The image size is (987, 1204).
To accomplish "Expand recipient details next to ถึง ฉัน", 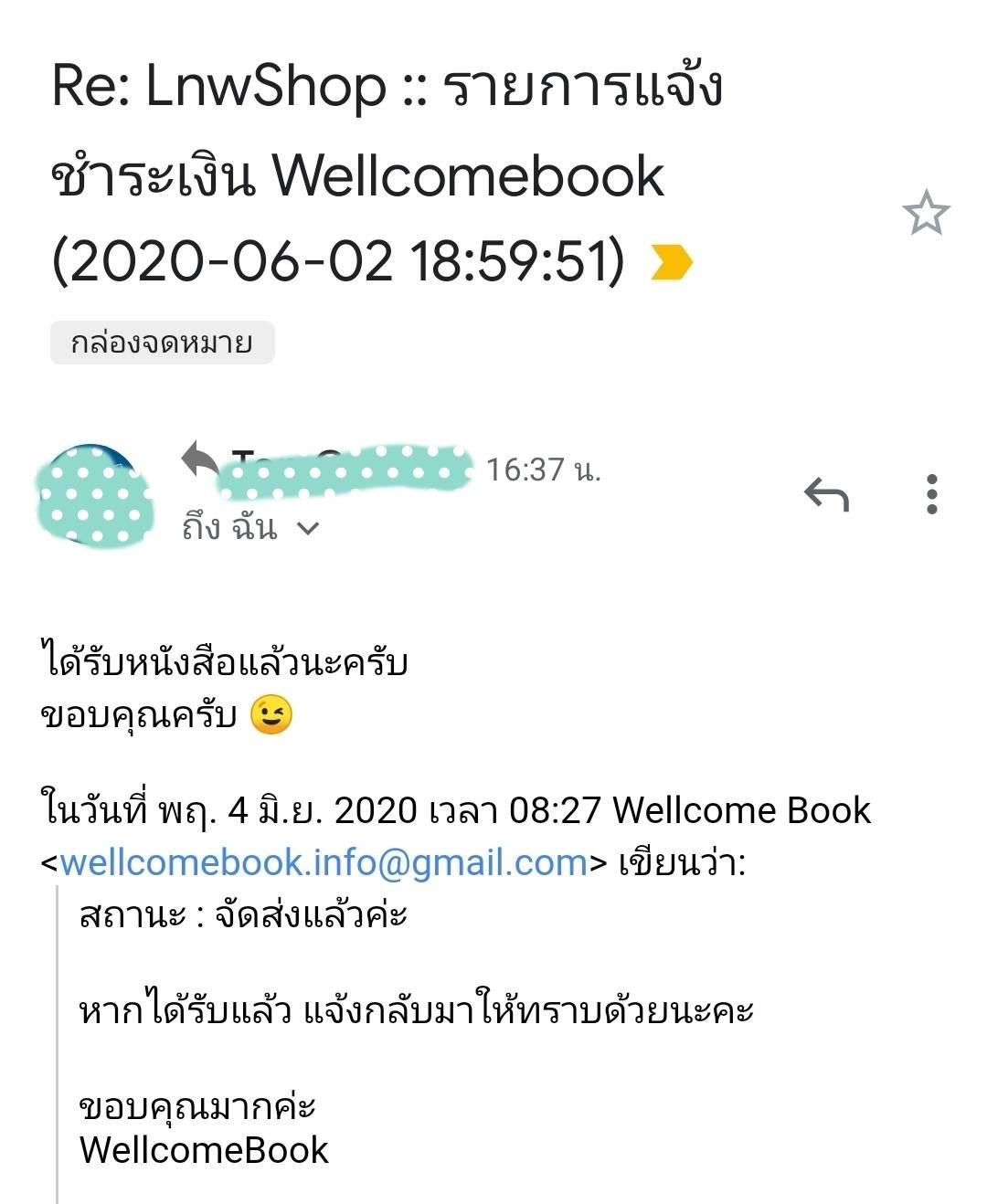I will point(309,528).
